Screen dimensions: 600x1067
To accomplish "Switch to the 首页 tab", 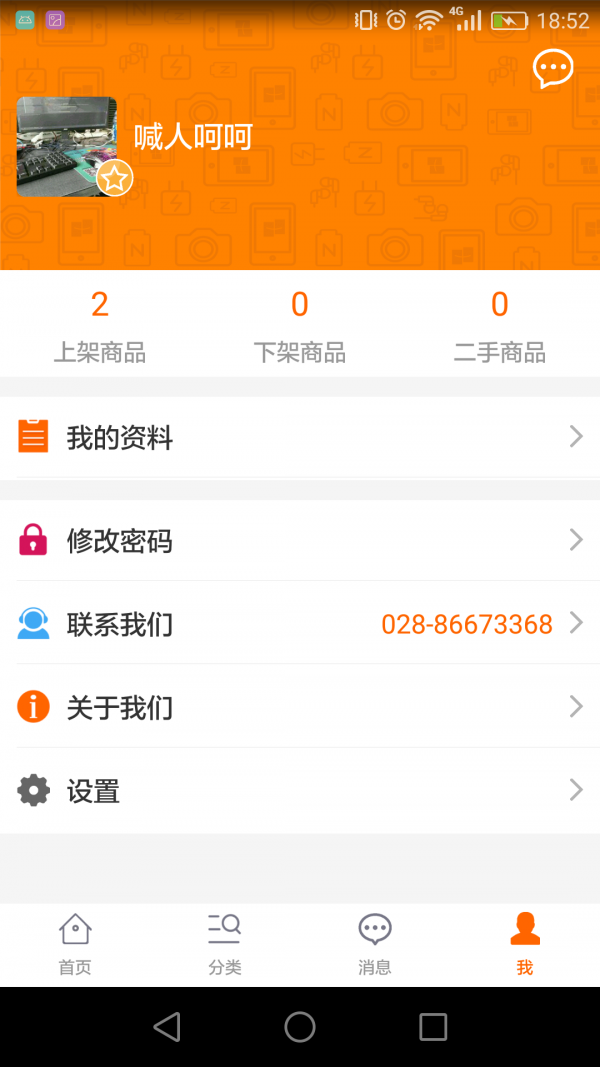I will pyautogui.click(x=75, y=945).
